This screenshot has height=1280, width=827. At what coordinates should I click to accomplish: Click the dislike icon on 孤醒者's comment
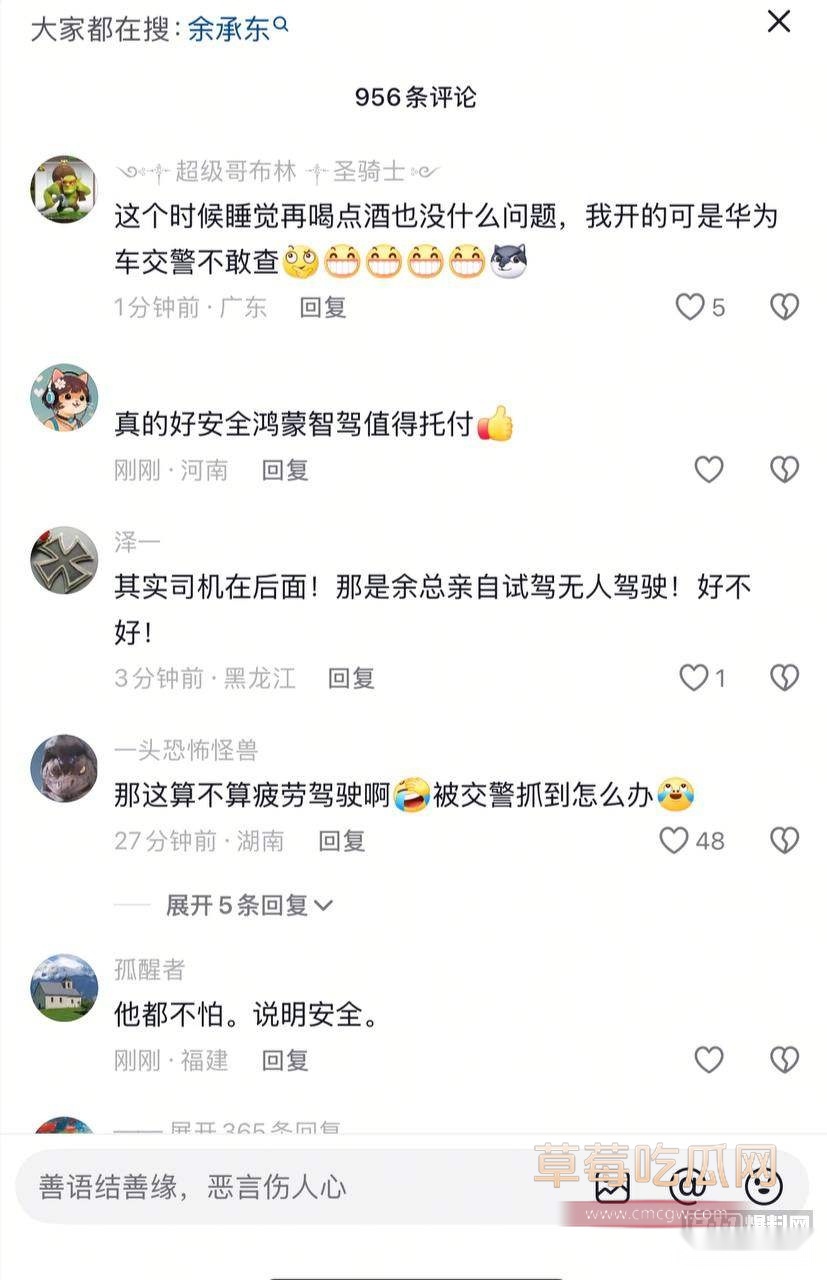783,1057
